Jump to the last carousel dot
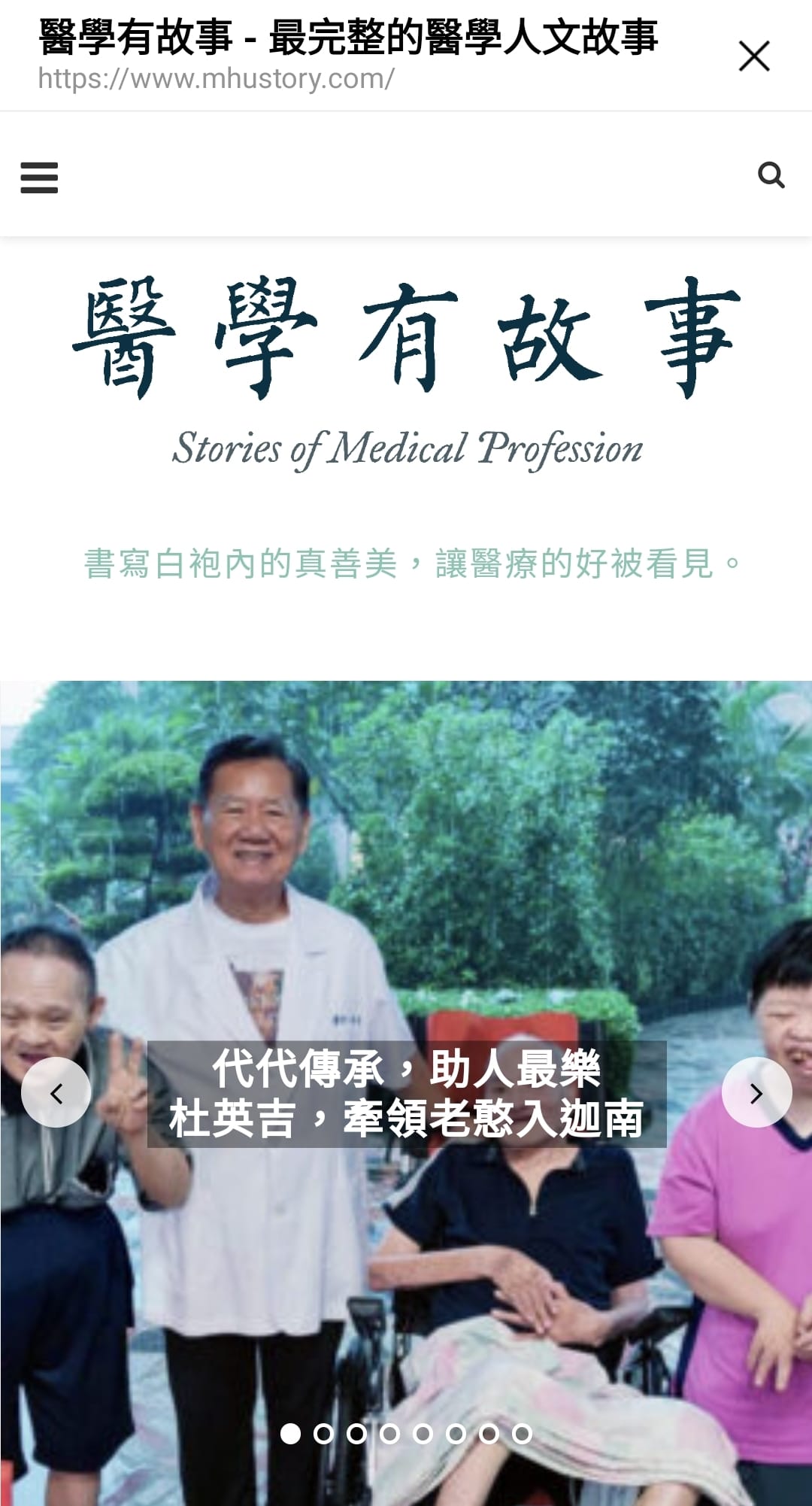The width and height of the screenshot is (812, 1506). pos(522,1434)
